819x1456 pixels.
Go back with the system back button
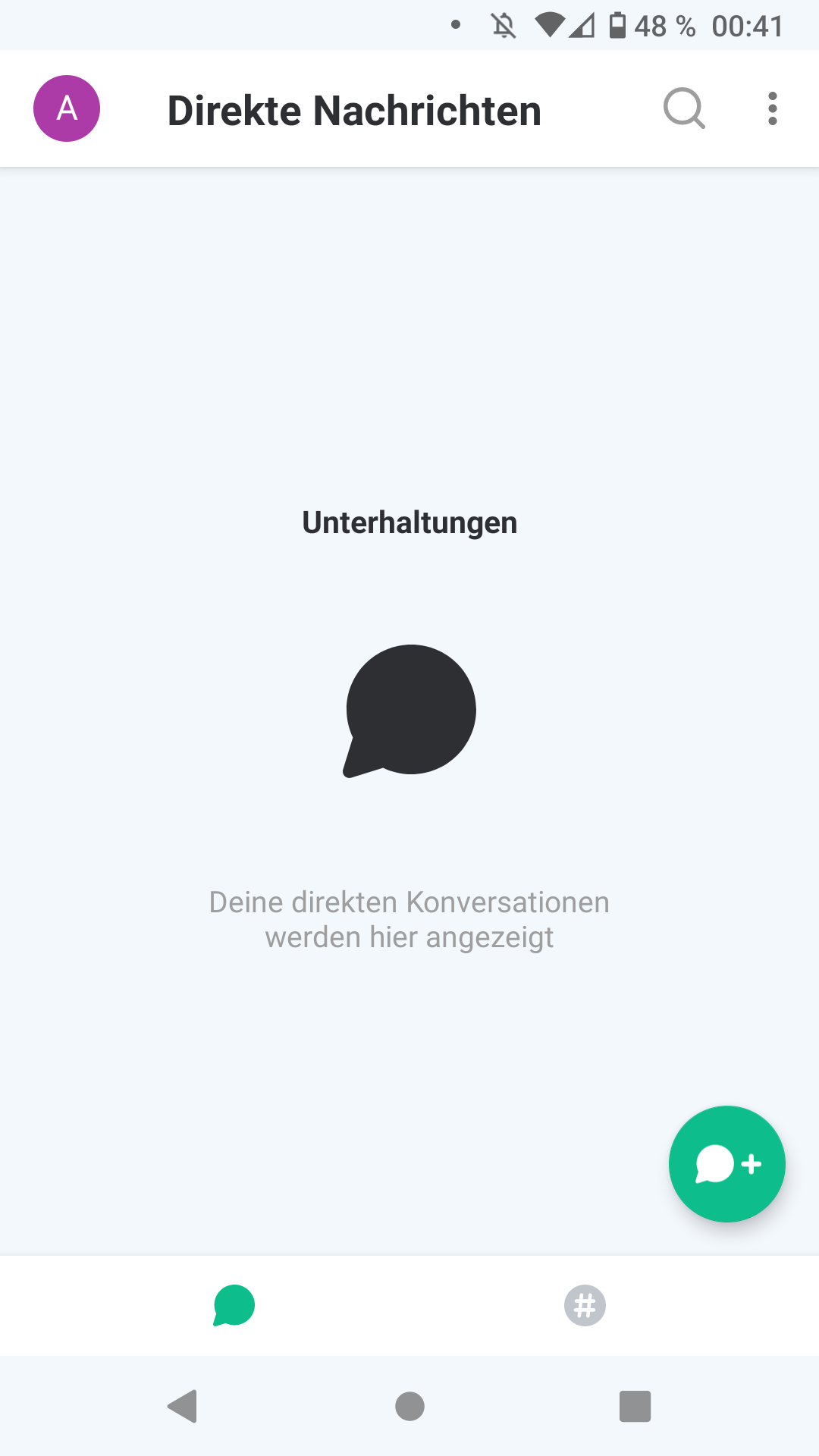pos(183,1407)
